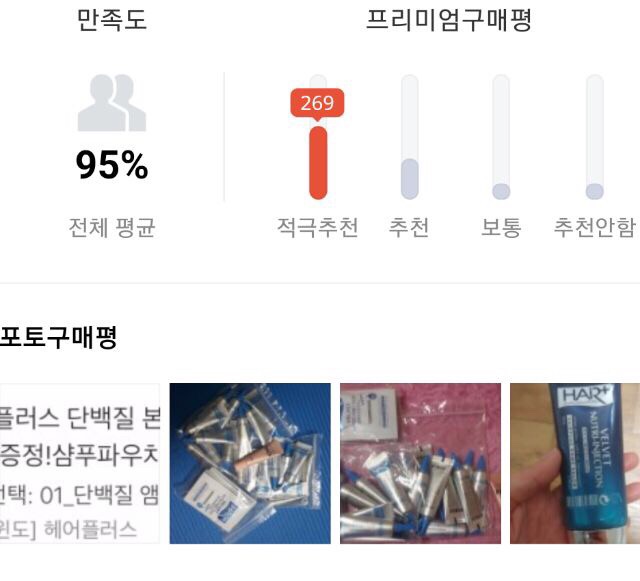Viewport: 640px width, 581px height.
Task: View the photo review of the hand-held HAR+ tube
Action: (x=575, y=463)
